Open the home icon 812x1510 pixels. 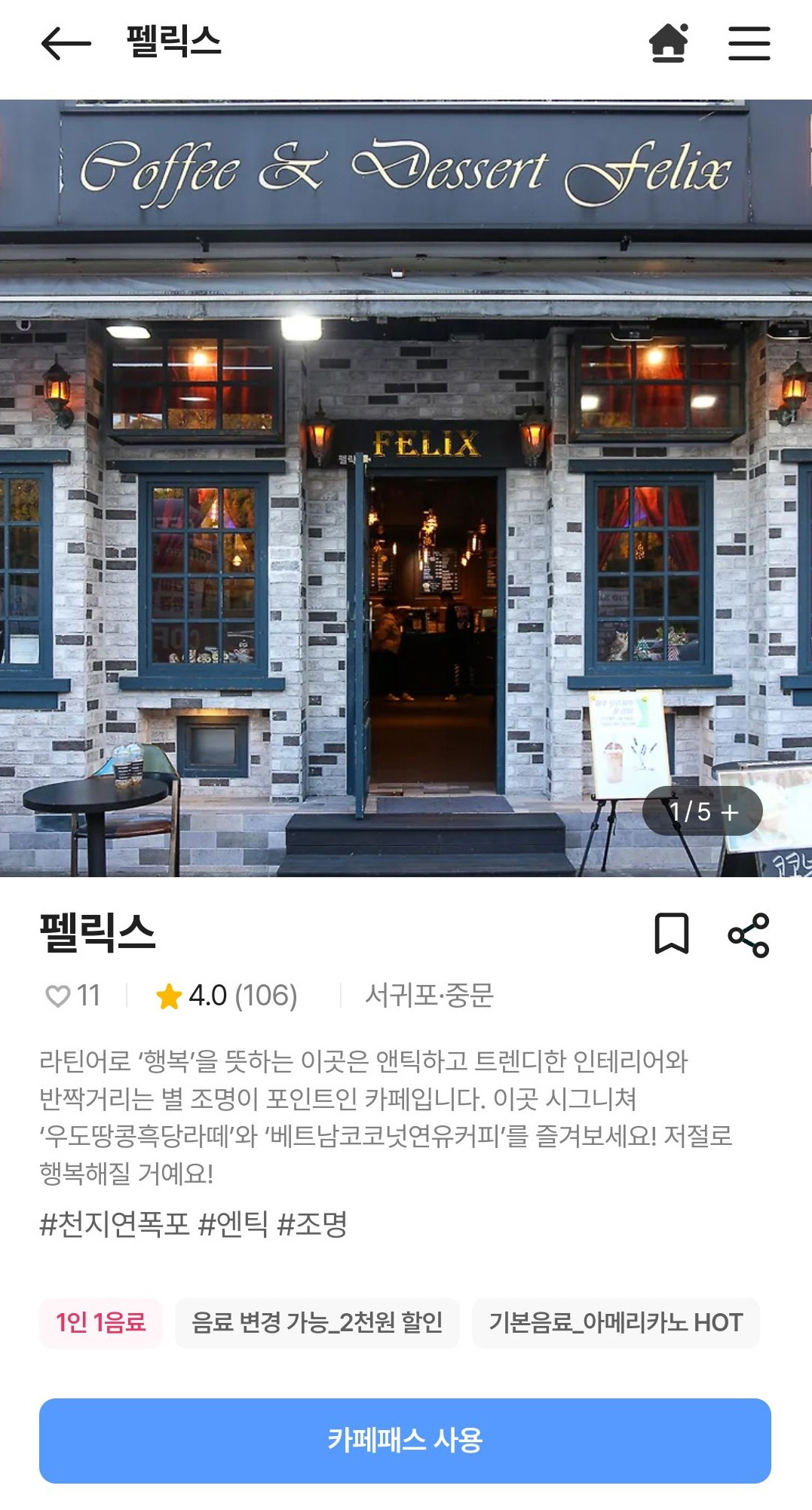pos(669,43)
